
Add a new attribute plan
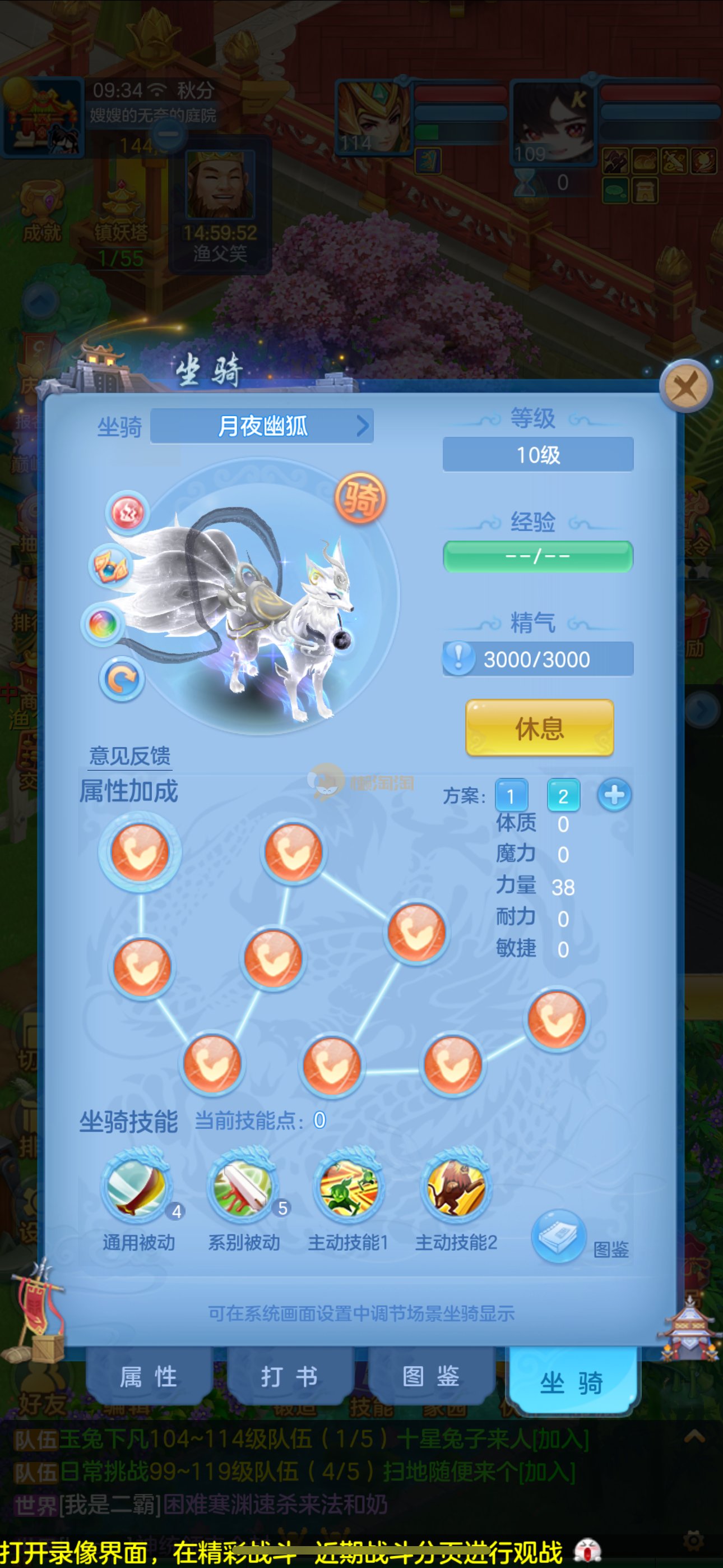(614, 795)
